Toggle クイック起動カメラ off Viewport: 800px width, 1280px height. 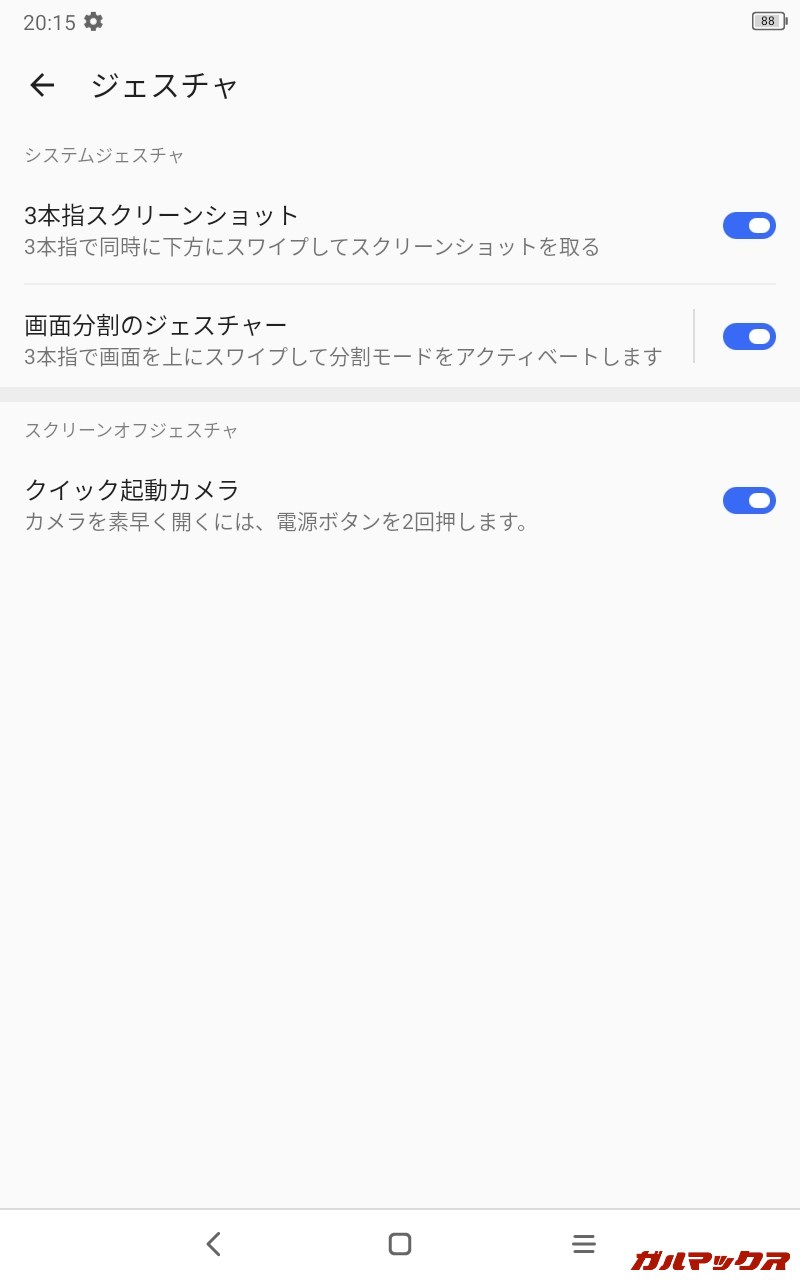(749, 500)
